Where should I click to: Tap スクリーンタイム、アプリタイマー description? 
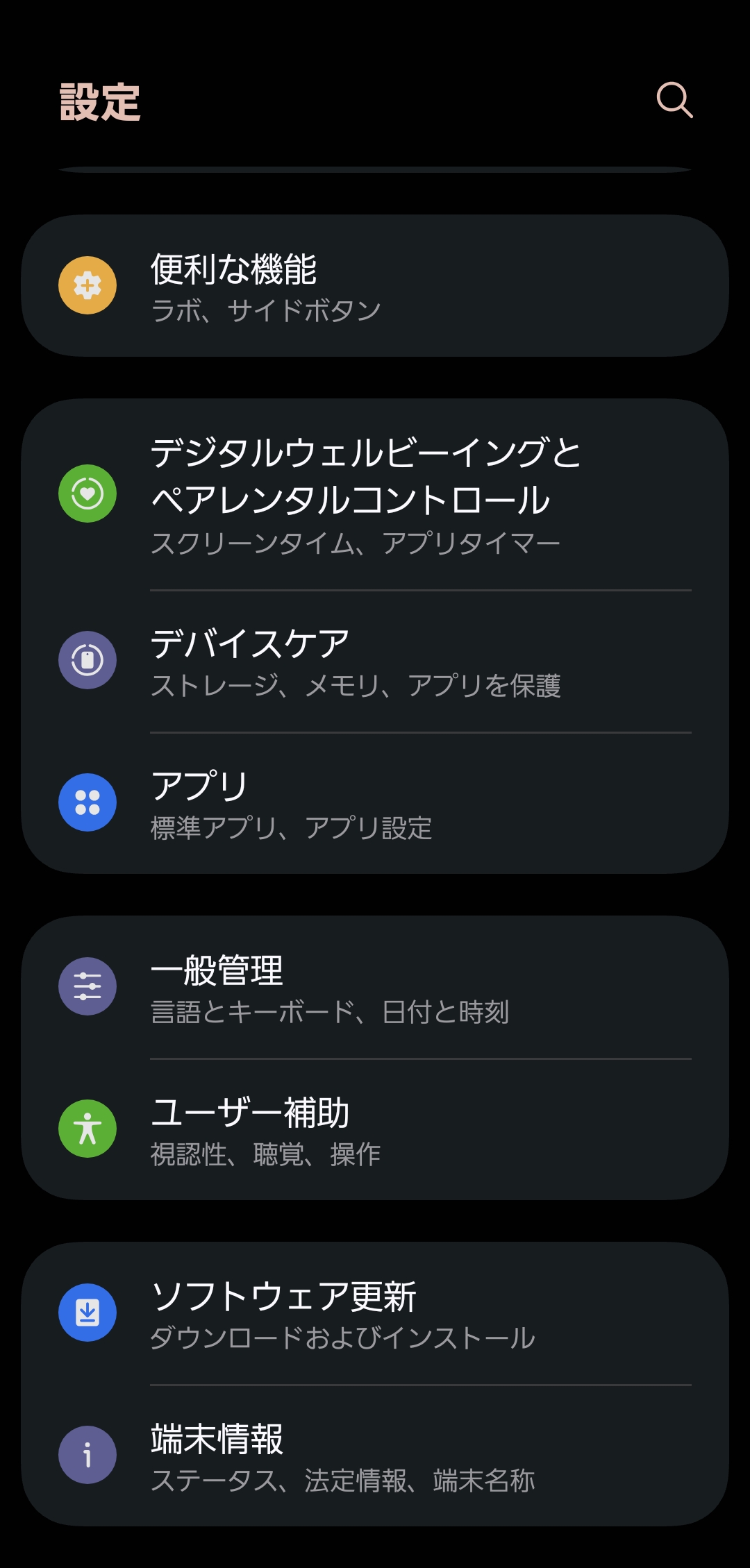pyautogui.click(x=356, y=545)
